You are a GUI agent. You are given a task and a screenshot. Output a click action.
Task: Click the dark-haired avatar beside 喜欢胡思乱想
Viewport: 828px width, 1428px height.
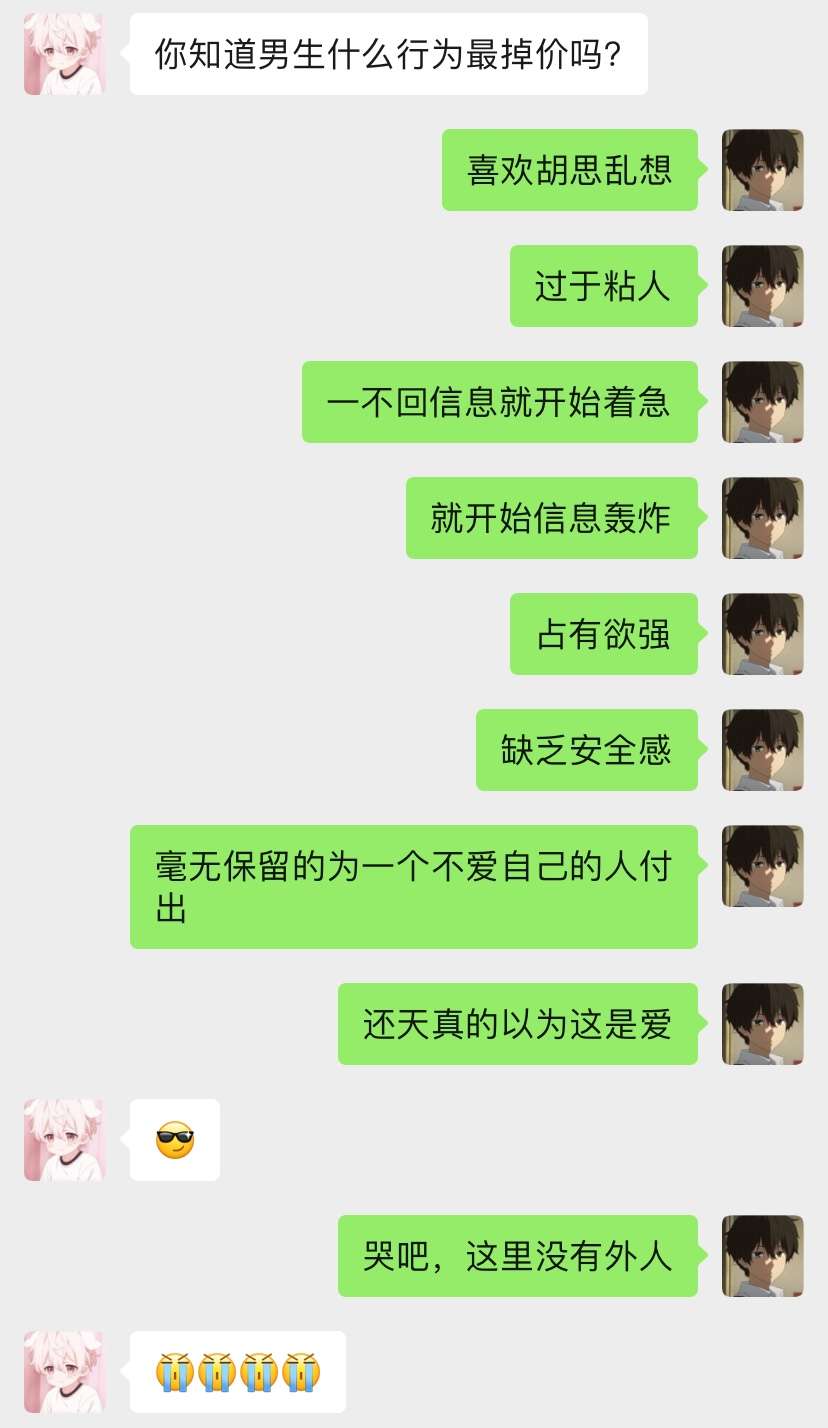762,171
